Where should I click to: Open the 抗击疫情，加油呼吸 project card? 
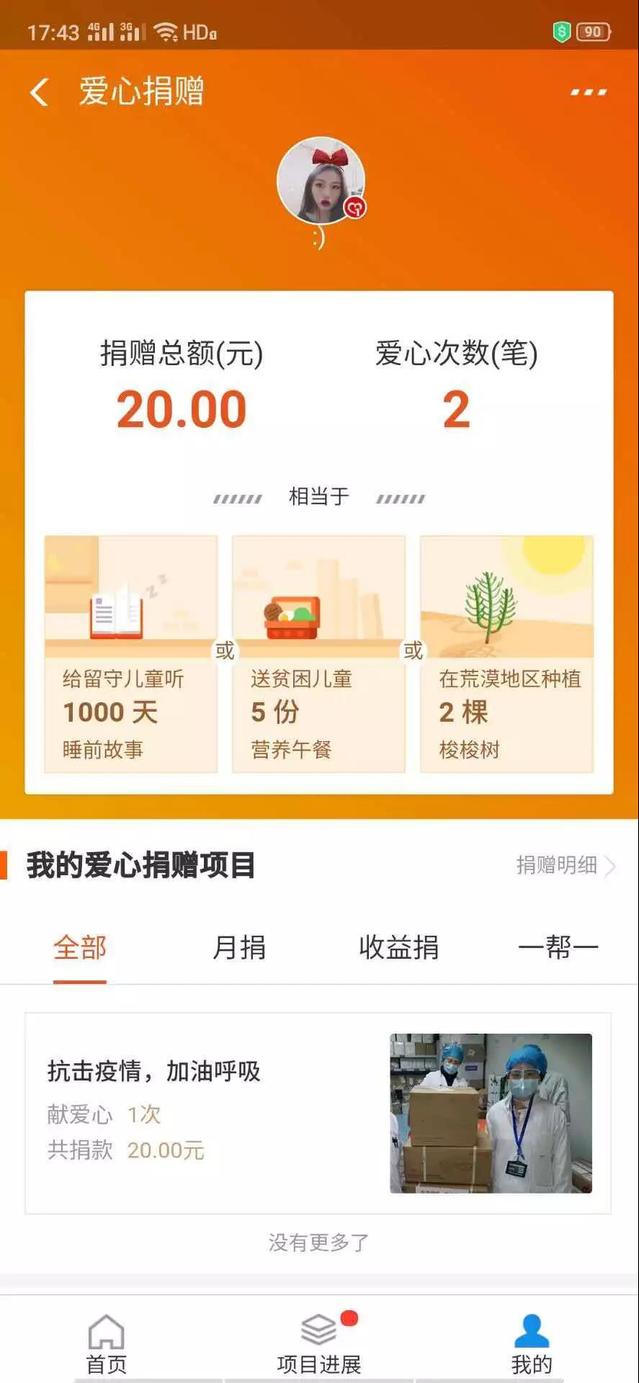click(318, 1112)
